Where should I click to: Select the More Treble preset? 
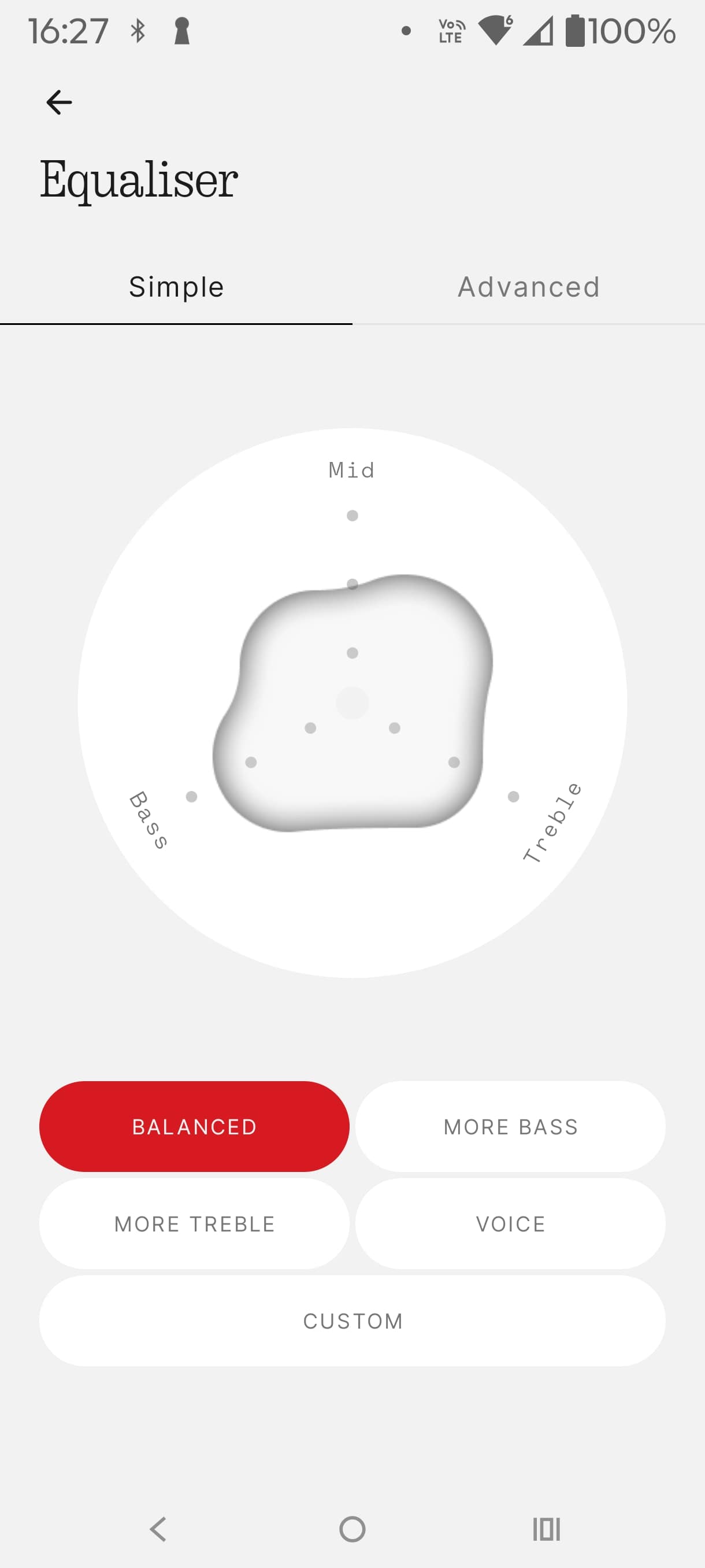click(x=194, y=1224)
